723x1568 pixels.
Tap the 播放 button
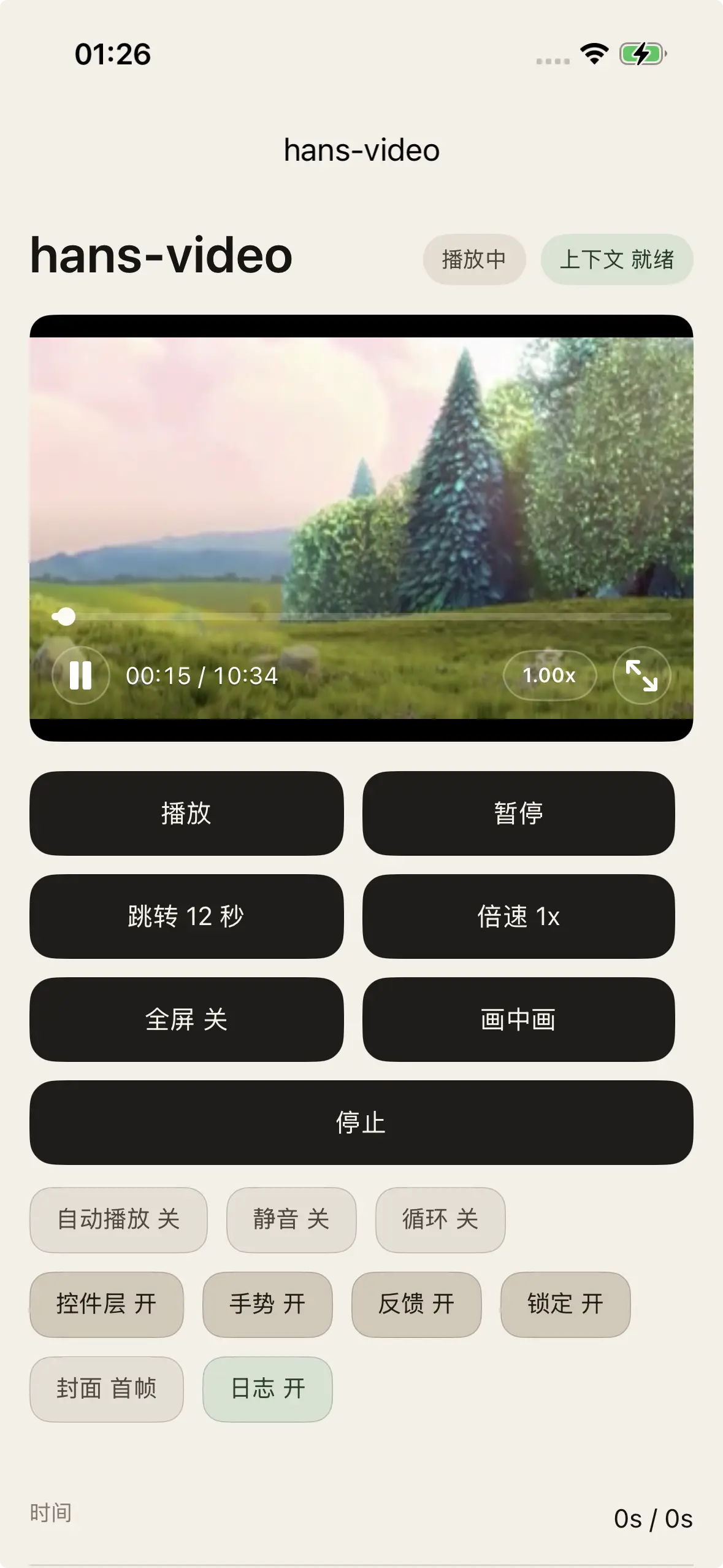[186, 813]
